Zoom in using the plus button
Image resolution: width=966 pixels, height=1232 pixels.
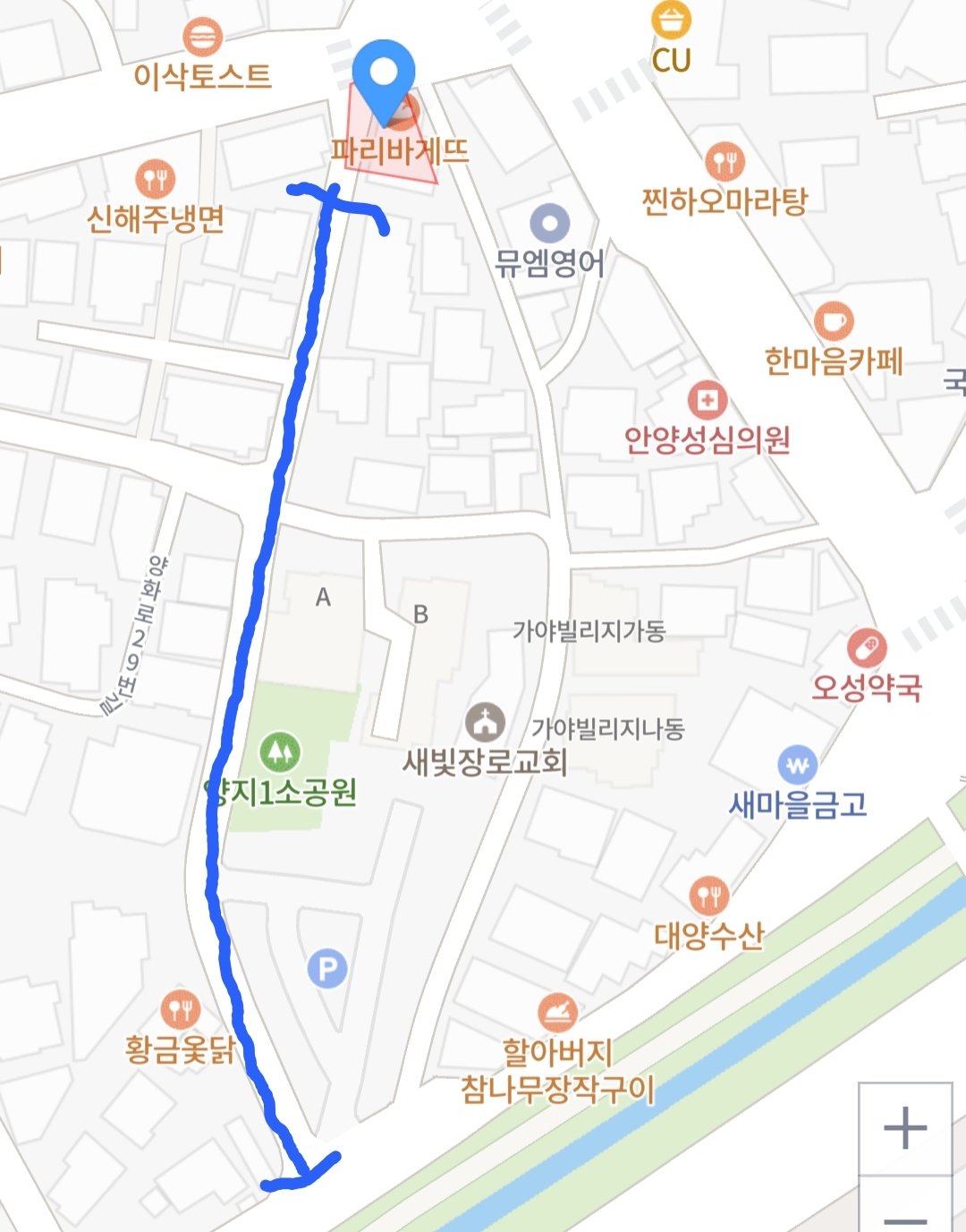point(904,1126)
